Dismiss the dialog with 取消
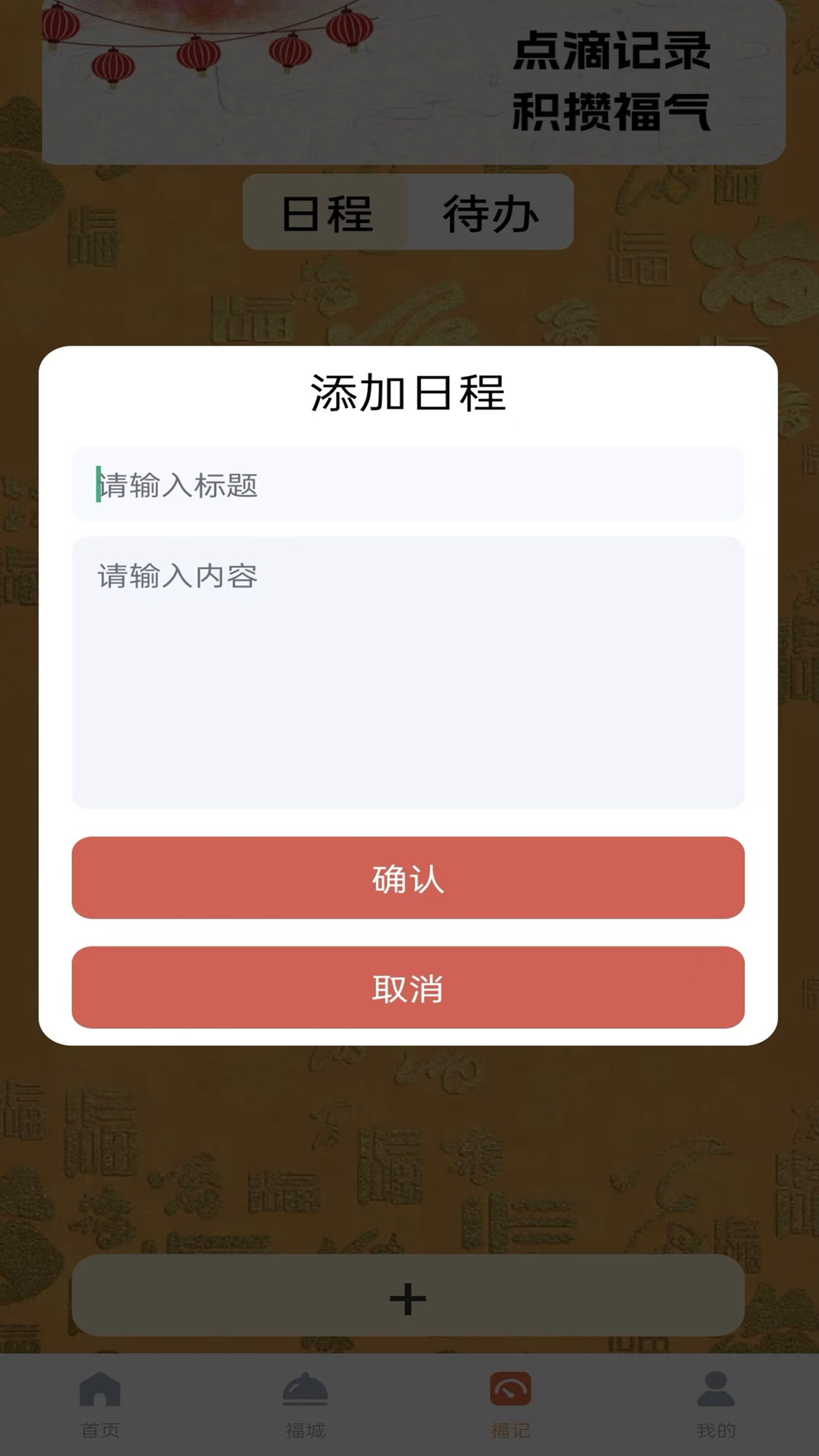The image size is (819, 1456). (408, 987)
